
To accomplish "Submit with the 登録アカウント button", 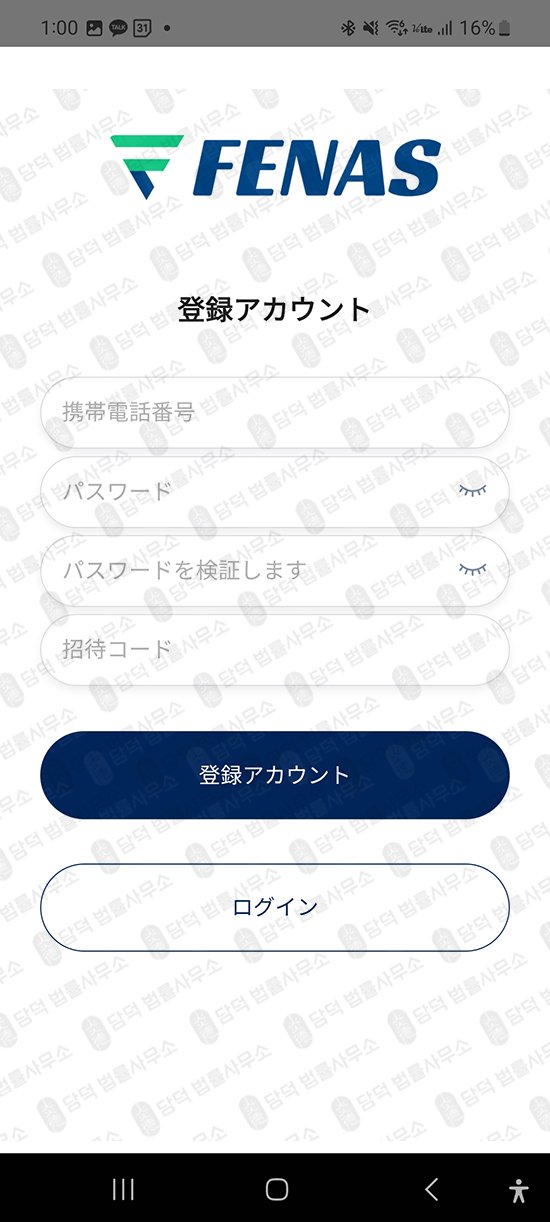I will (x=275, y=775).
